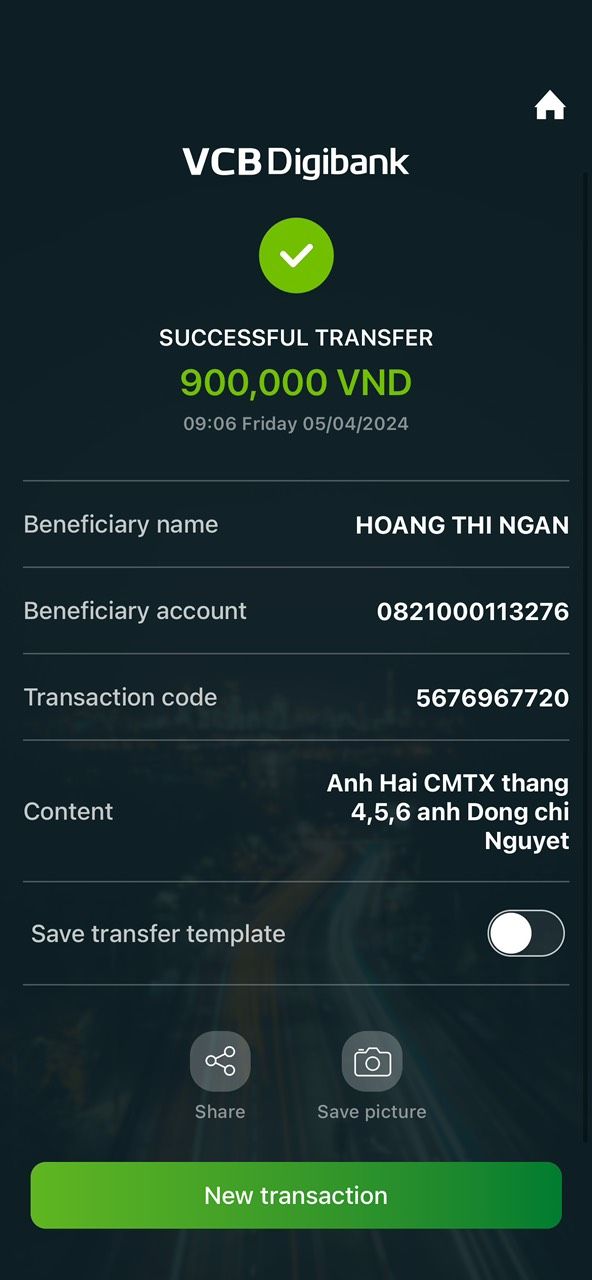This screenshot has width=592, height=1280.
Task: Start a New transaction
Action: tap(296, 1195)
